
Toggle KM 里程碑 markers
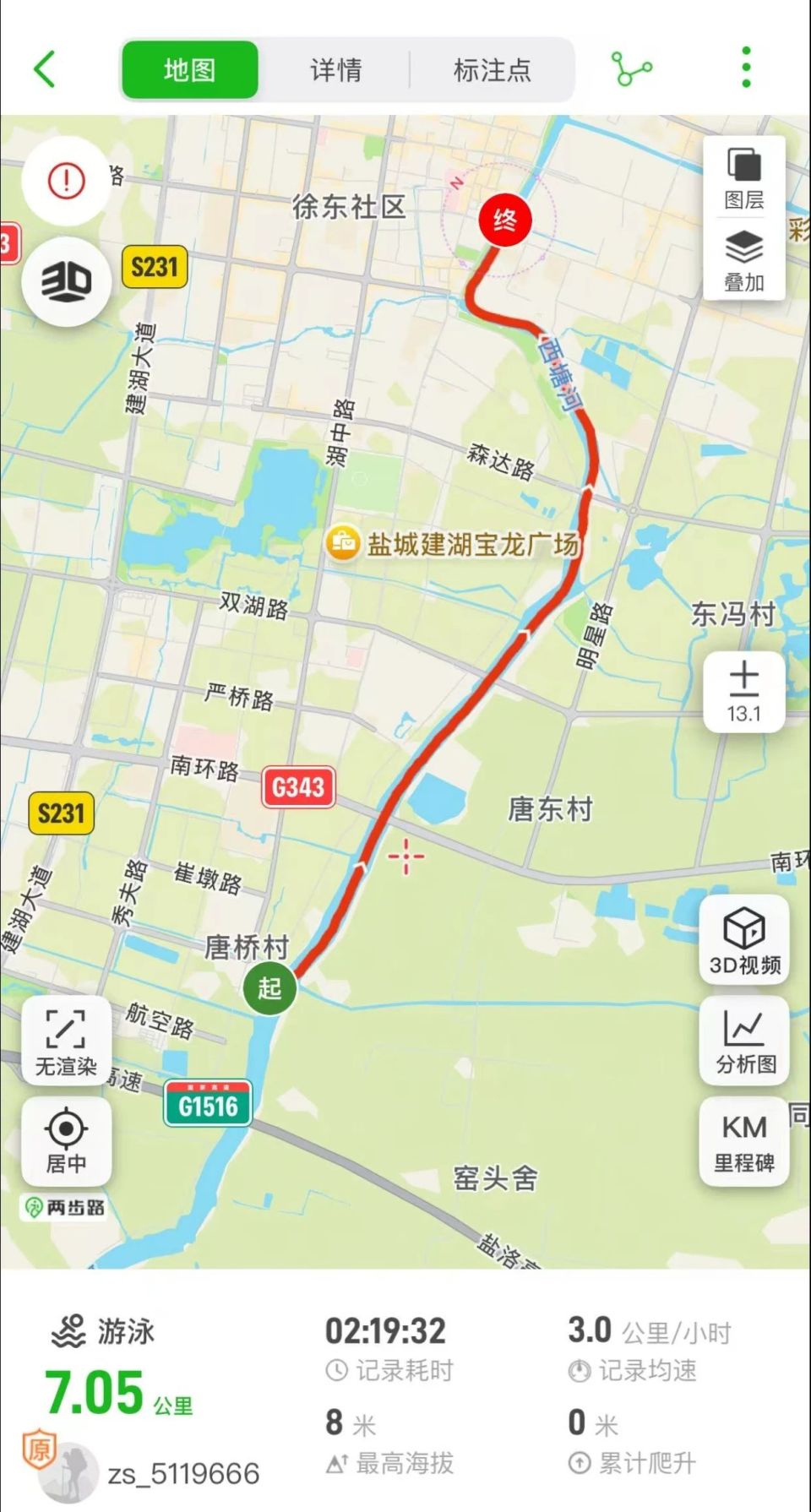point(744,1142)
